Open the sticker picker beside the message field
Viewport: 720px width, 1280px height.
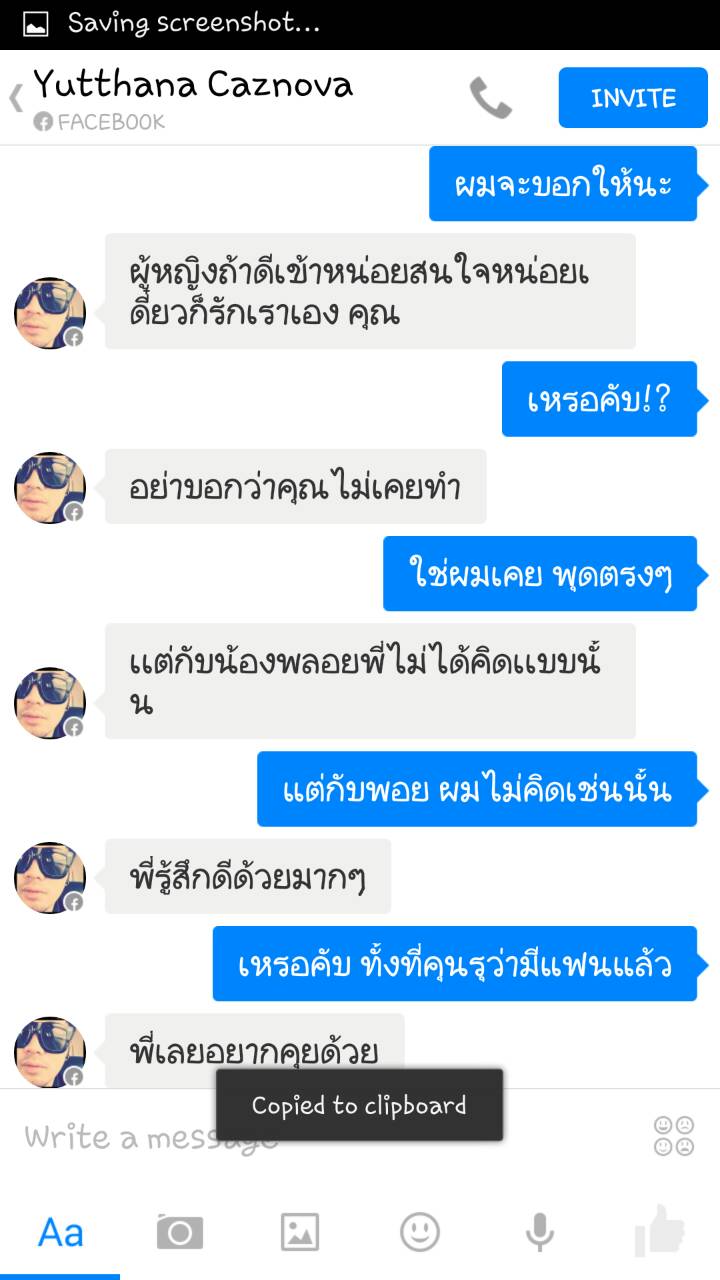pyautogui.click(x=674, y=1137)
